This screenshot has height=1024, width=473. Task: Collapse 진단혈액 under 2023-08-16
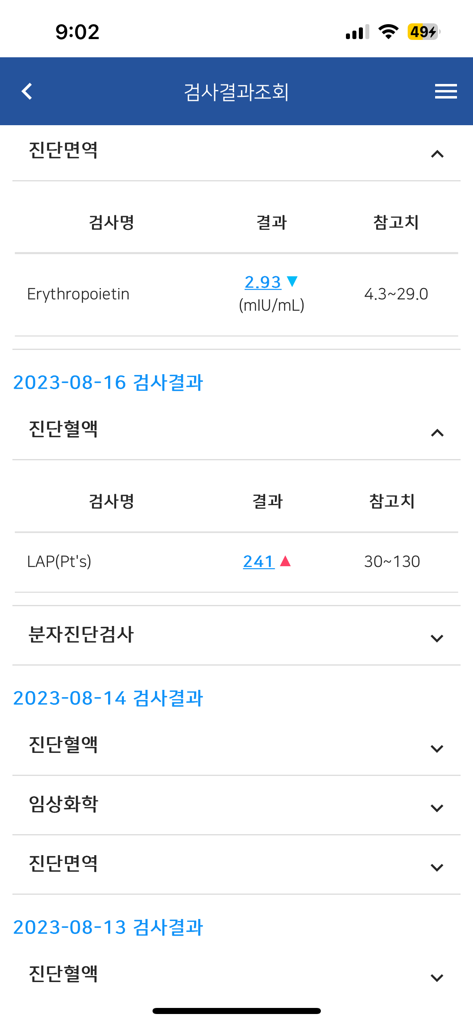tap(236, 431)
